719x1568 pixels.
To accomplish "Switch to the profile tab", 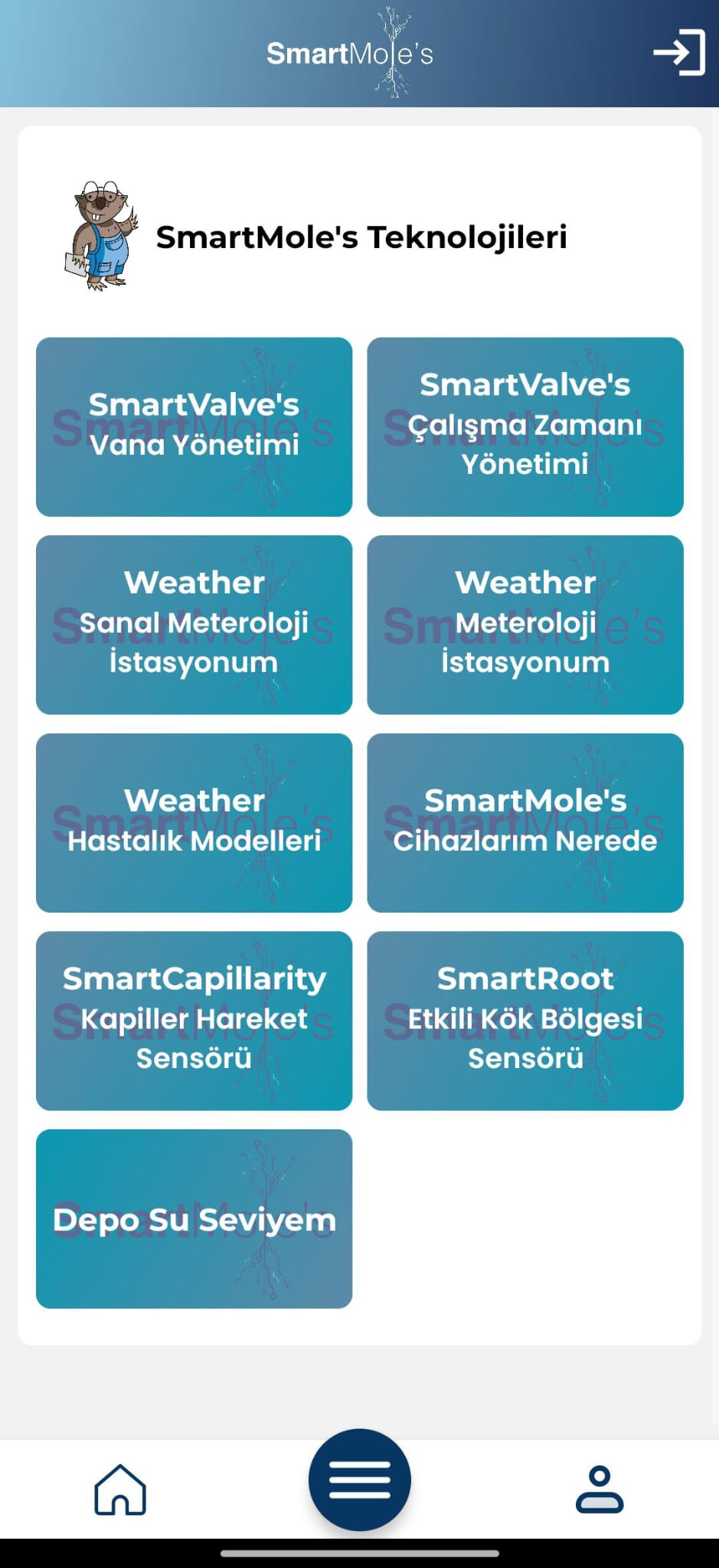I will [x=600, y=1489].
